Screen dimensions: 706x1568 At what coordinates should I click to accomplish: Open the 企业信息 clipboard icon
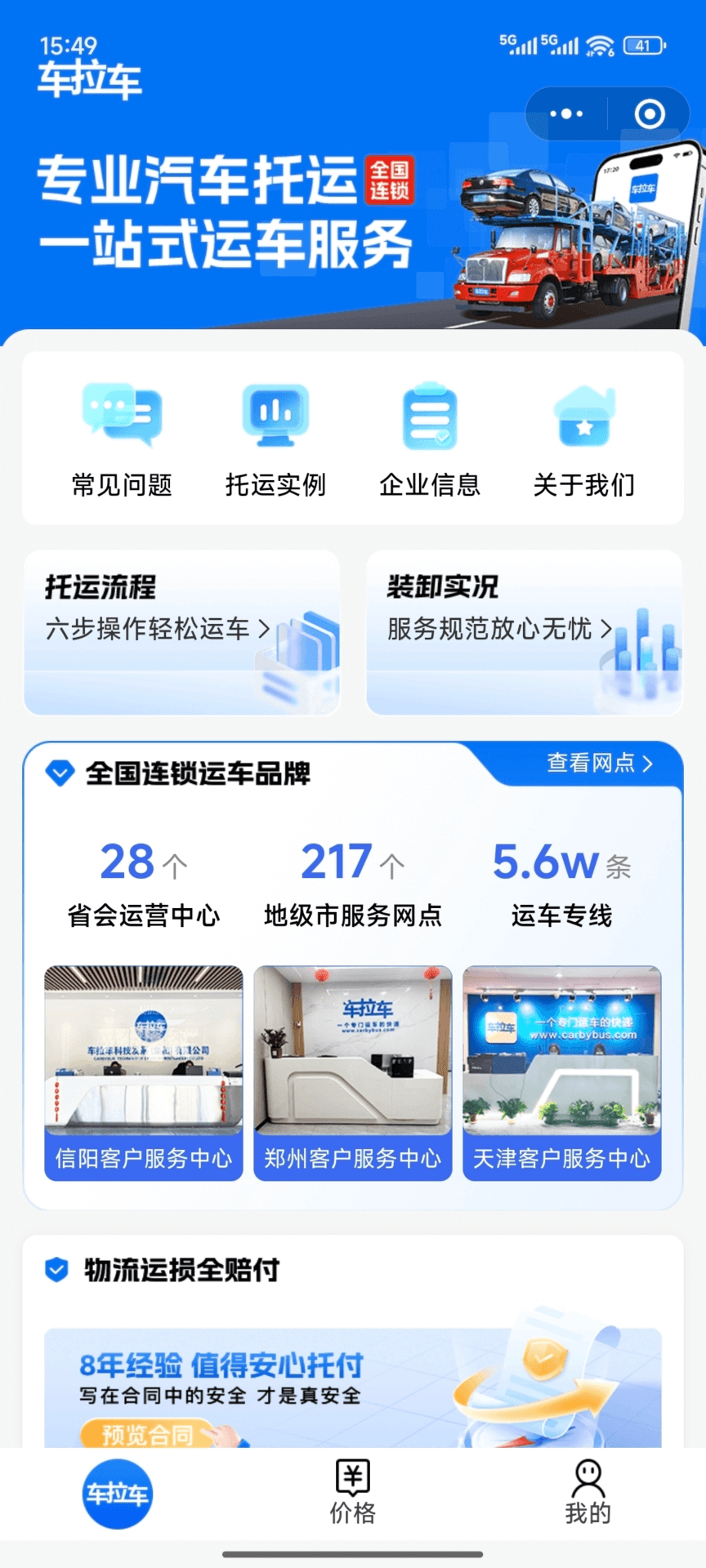click(431, 416)
